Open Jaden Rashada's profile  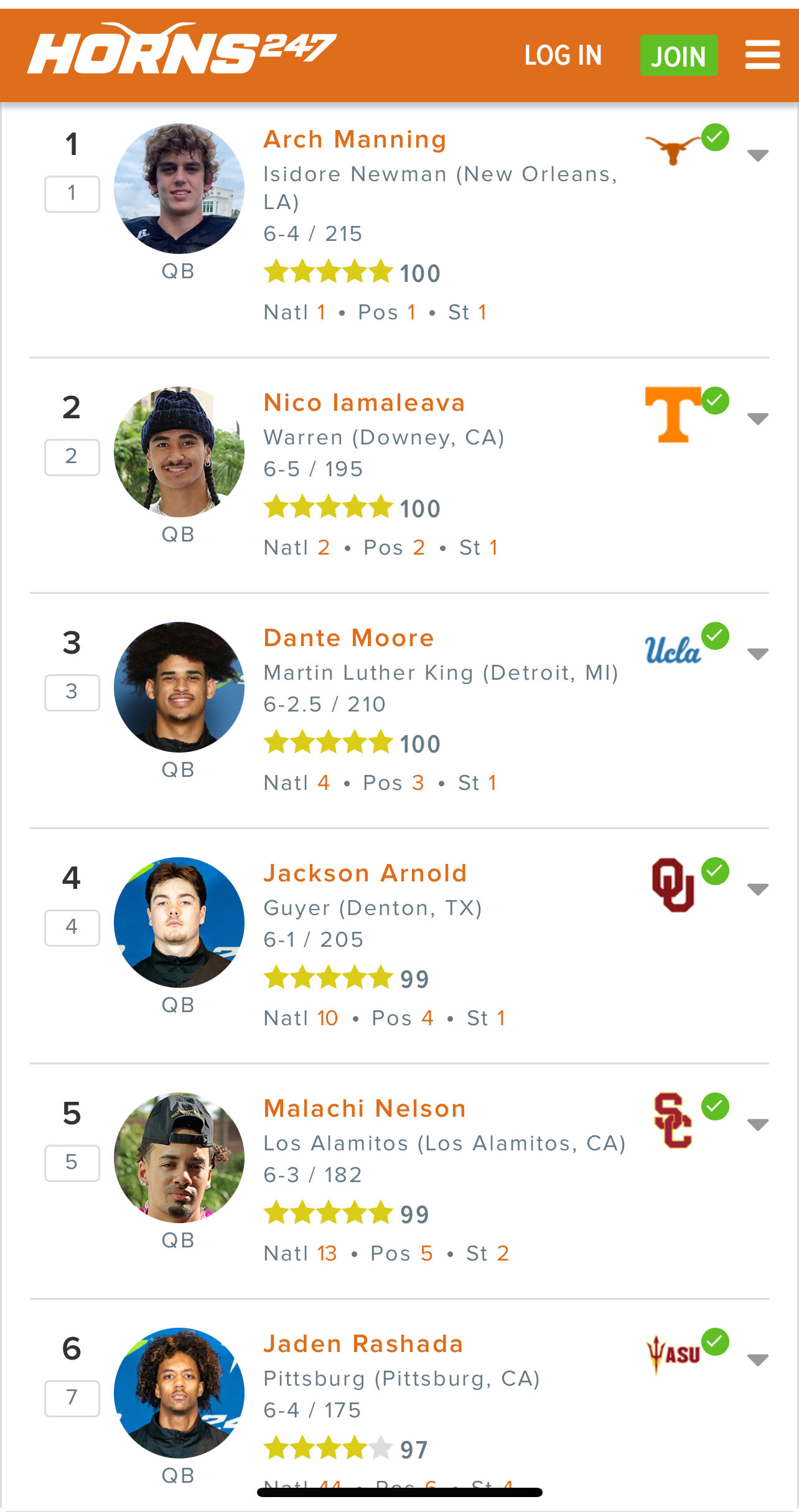click(x=363, y=1344)
